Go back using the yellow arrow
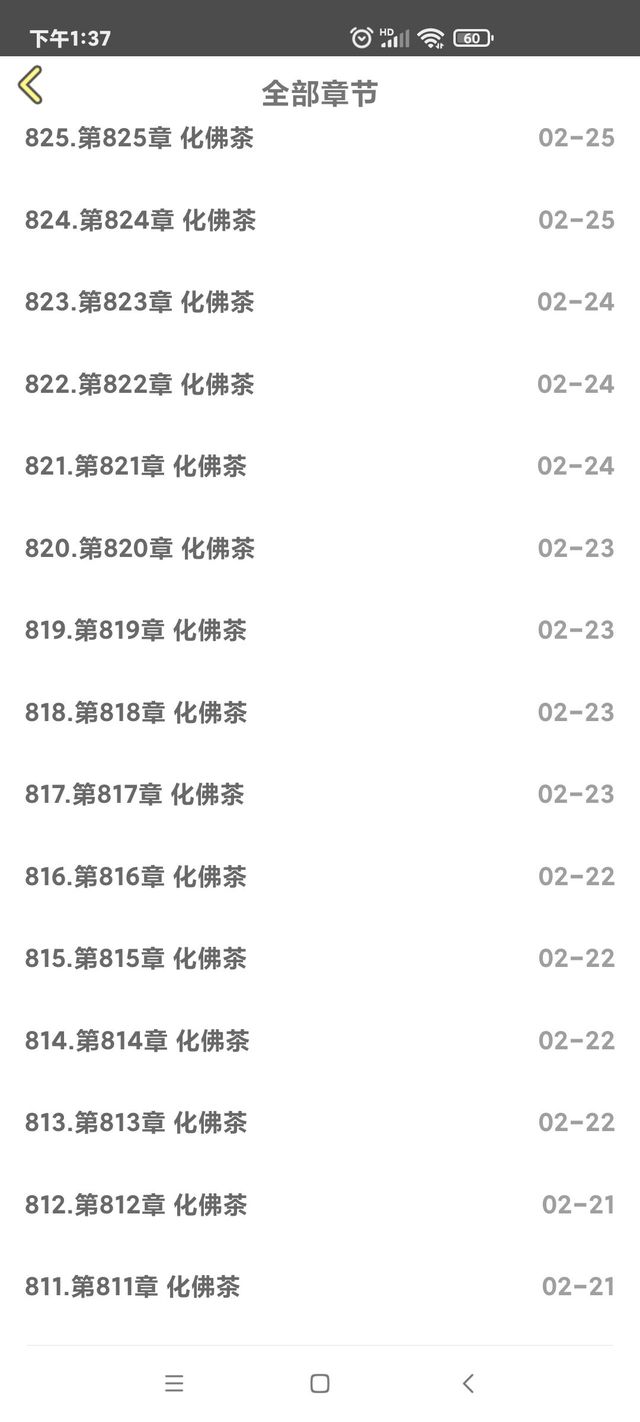The width and height of the screenshot is (640, 1422). 31,86
